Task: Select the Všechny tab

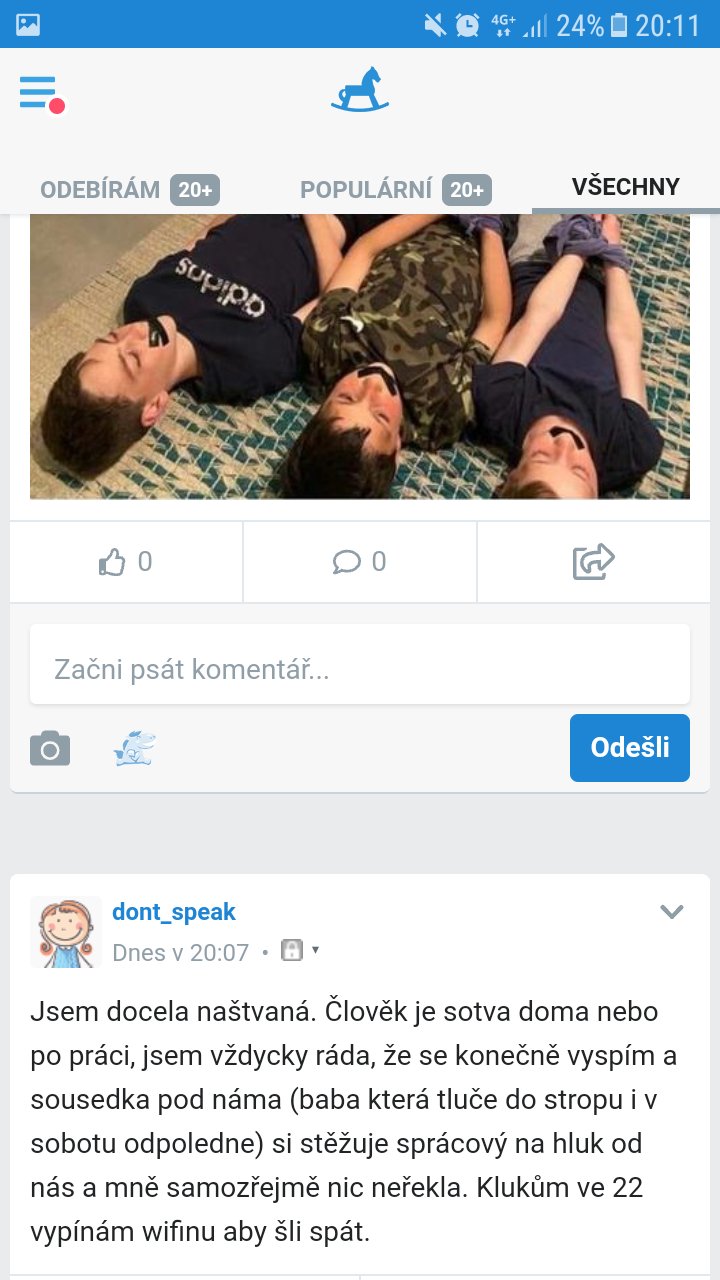Action: (625, 187)
